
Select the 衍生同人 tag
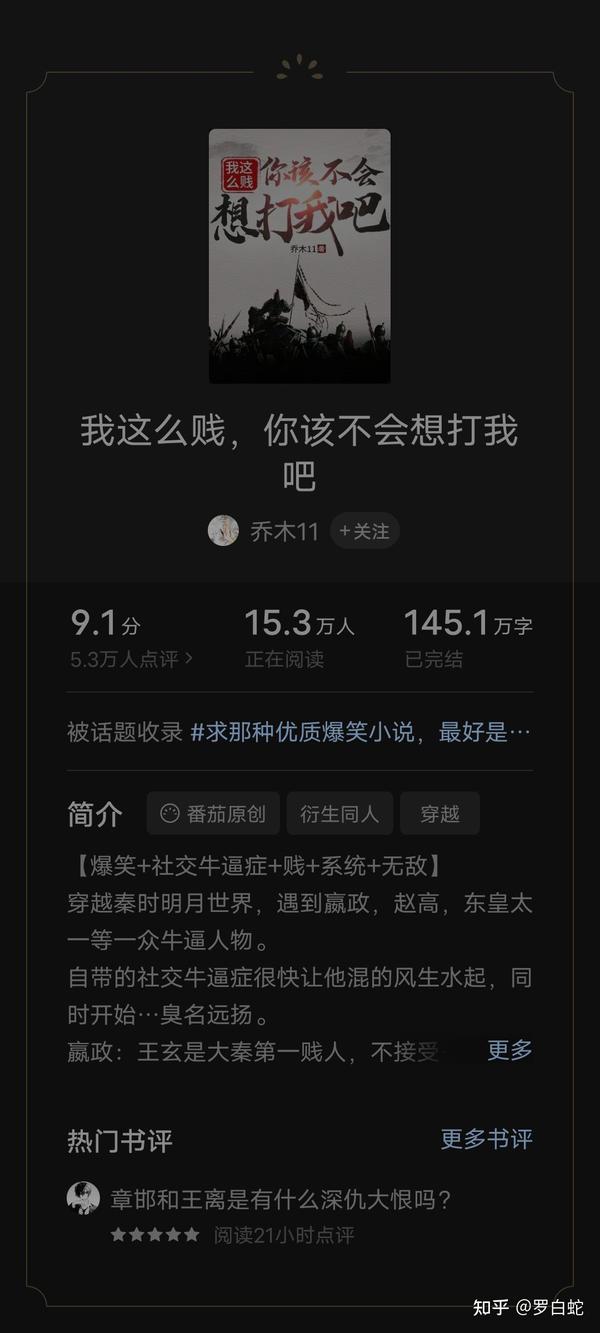tap(340, 814)
